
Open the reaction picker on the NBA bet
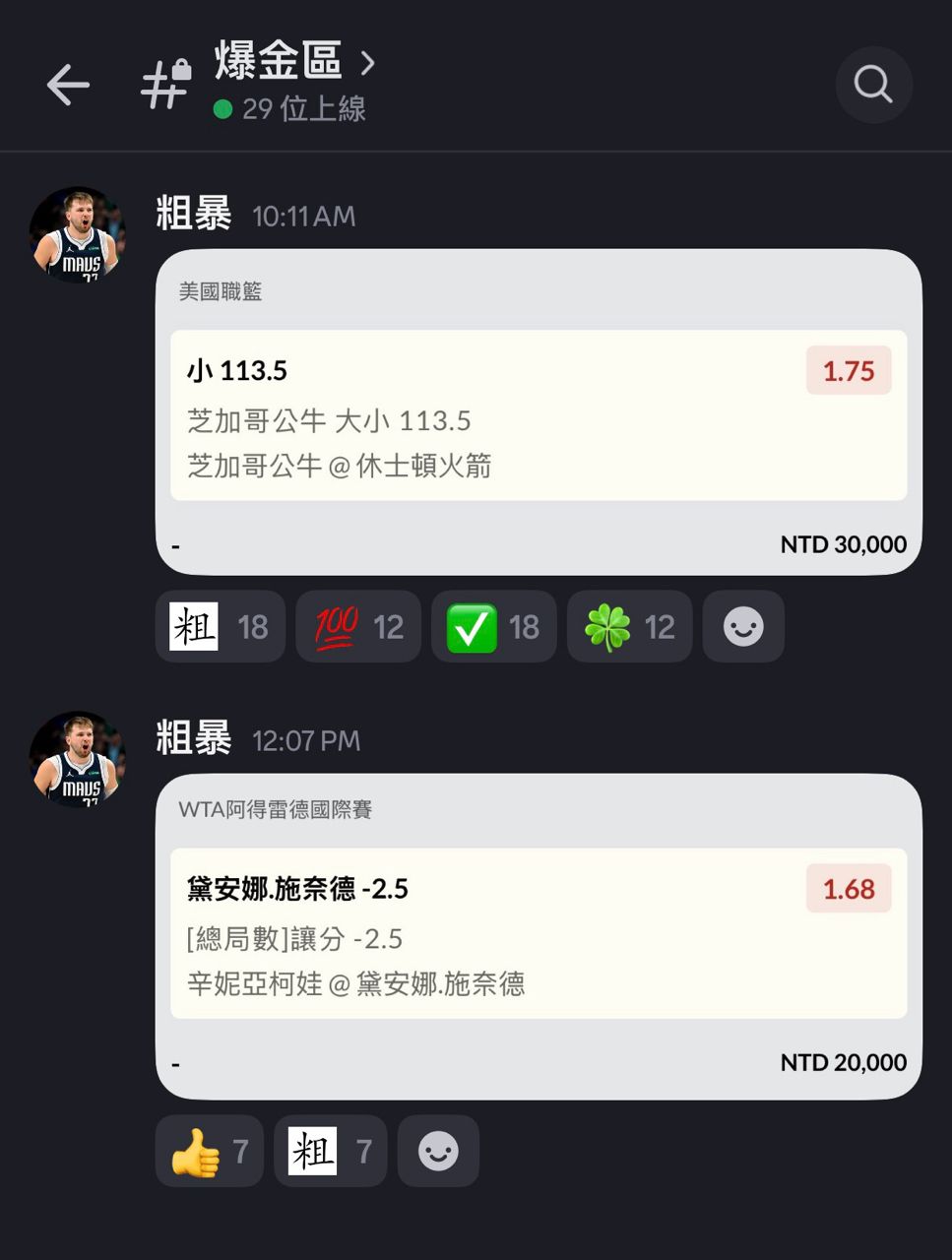[743, 627]
